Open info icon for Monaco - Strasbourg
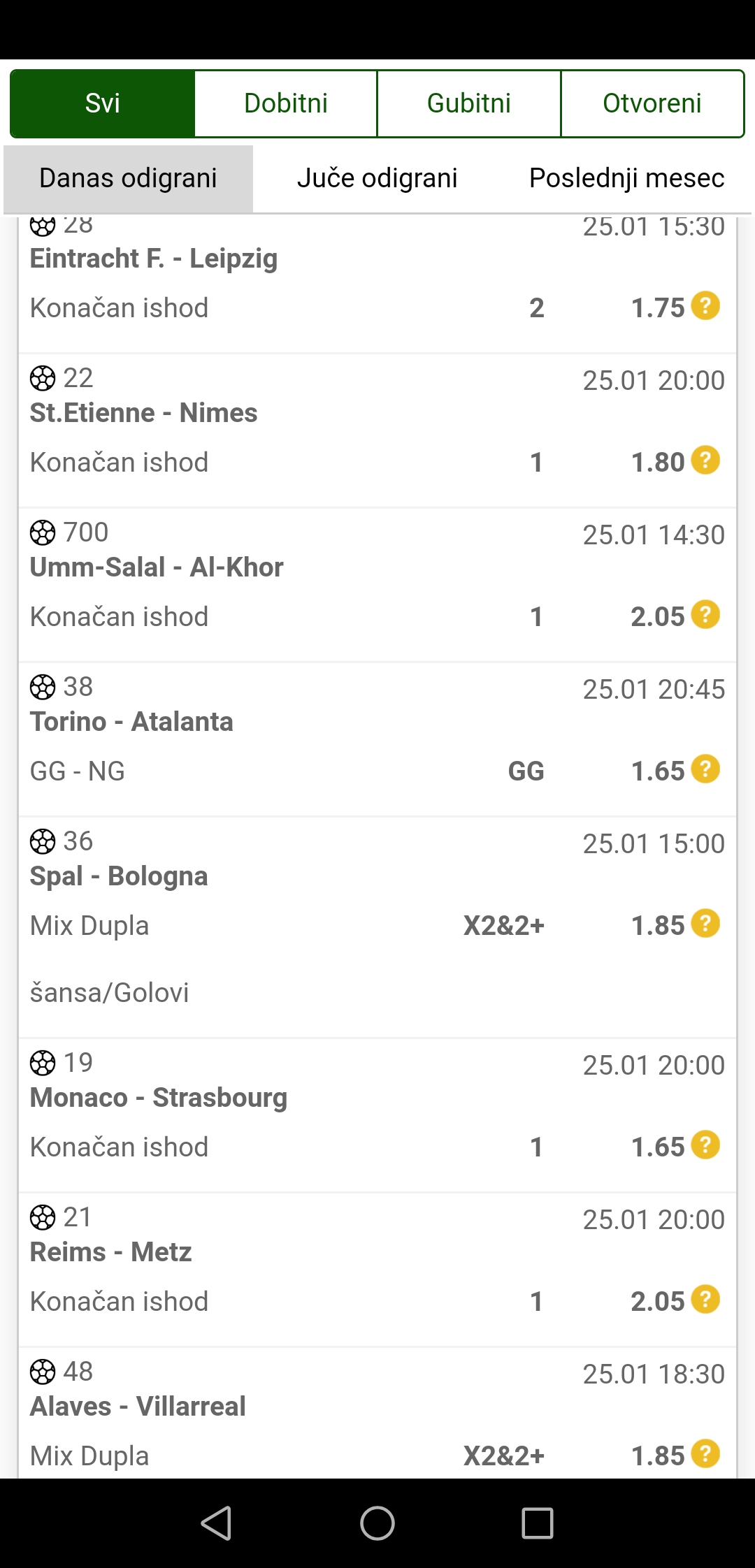755x1568 pixels. click(705, 1145)
